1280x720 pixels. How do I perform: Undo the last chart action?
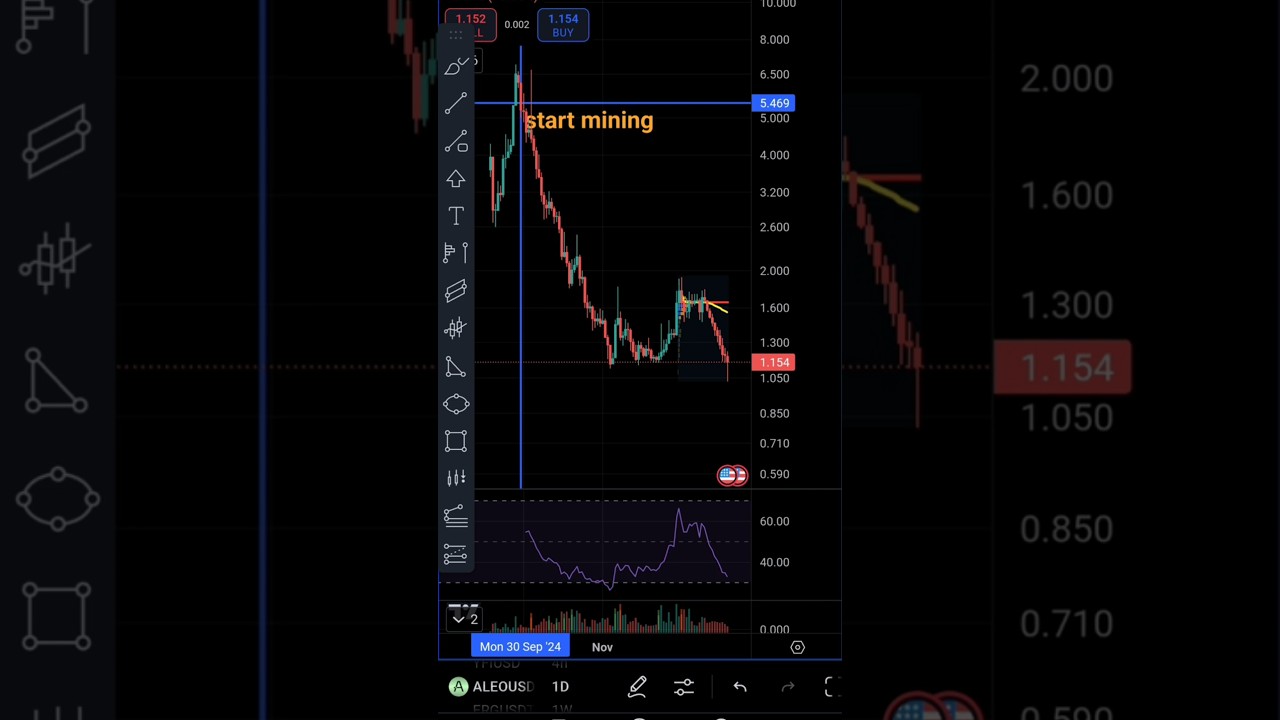[x=740, y=687]
